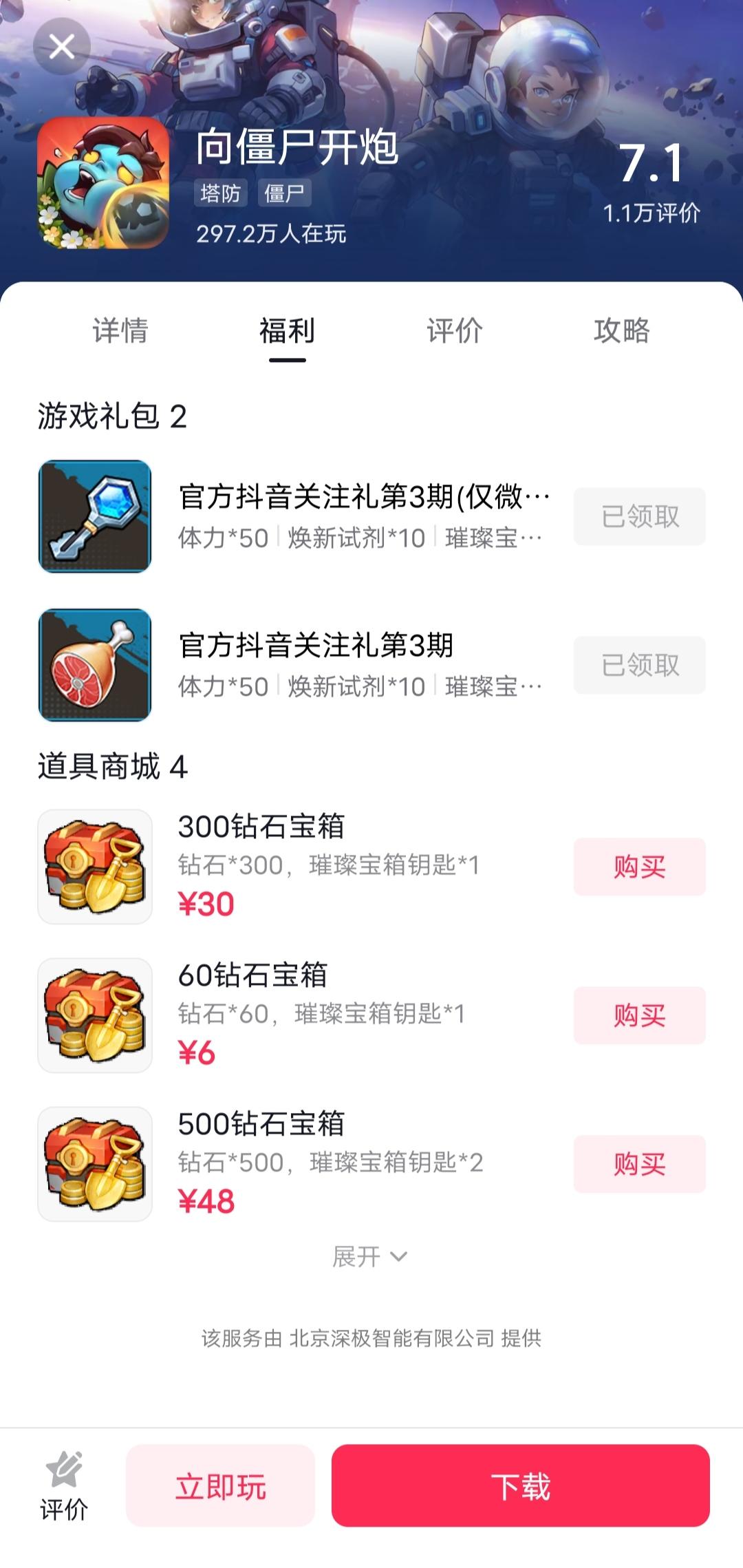Select the 福利 tab
Image resolution: width=743 pixels, height=1568 pixels.
pos(287,330)
